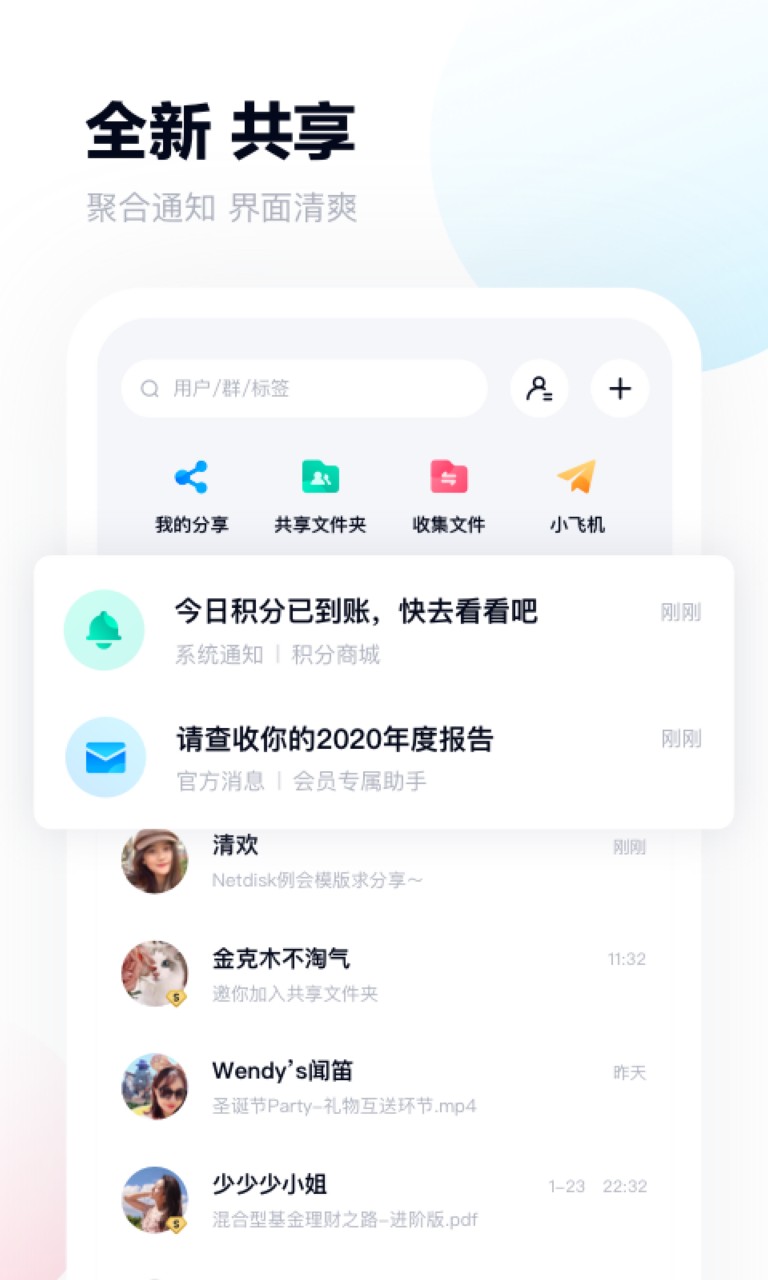This screenshot has width=768, height=1280.
Task: Click the envelope icon on official message
Action: pos(105,757)
